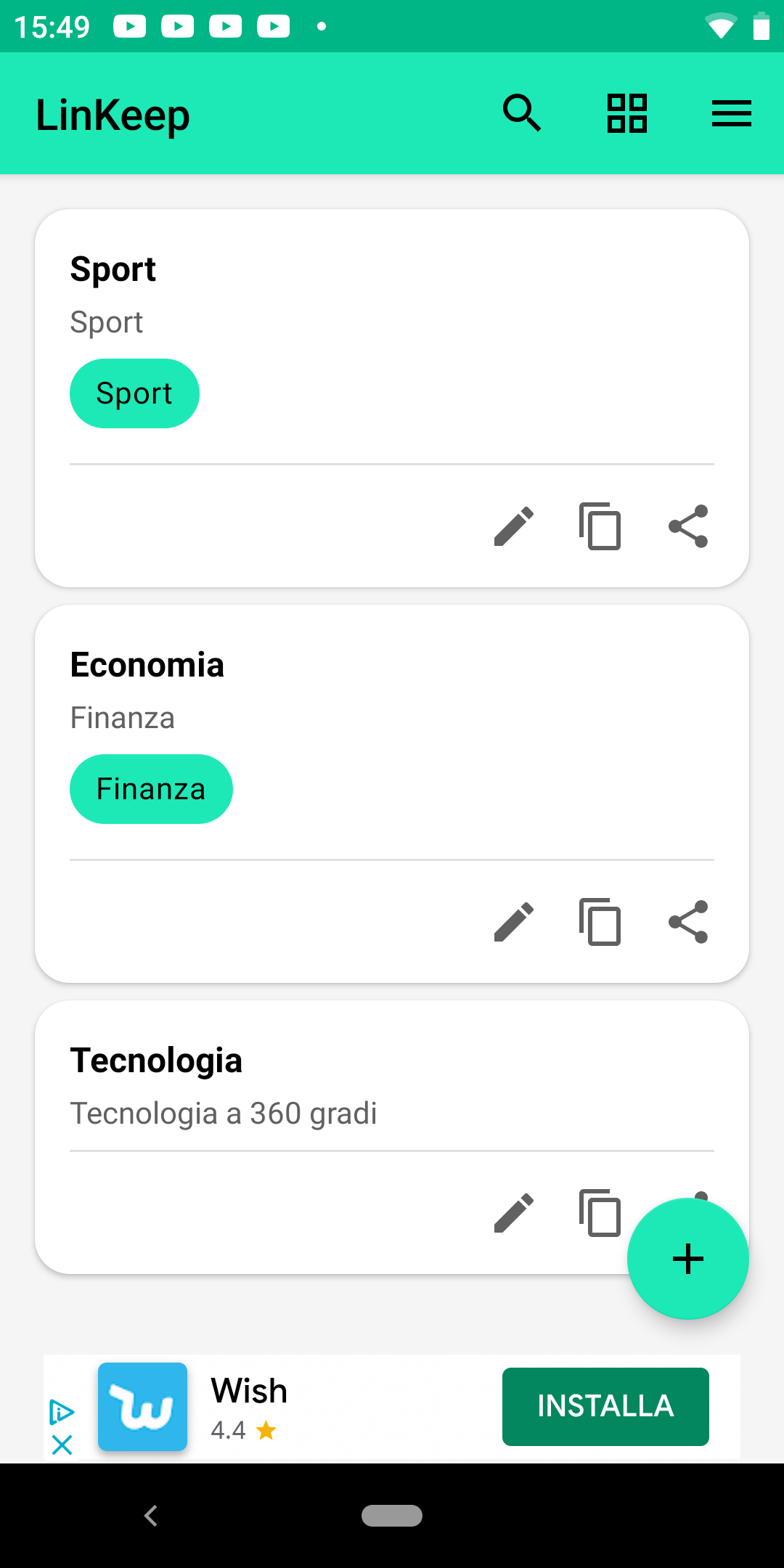Image resolution: width=784 pixels, height=1568 pixels.
Task: Edit the Tecnologia entry
Action: tap(514, 1213)
